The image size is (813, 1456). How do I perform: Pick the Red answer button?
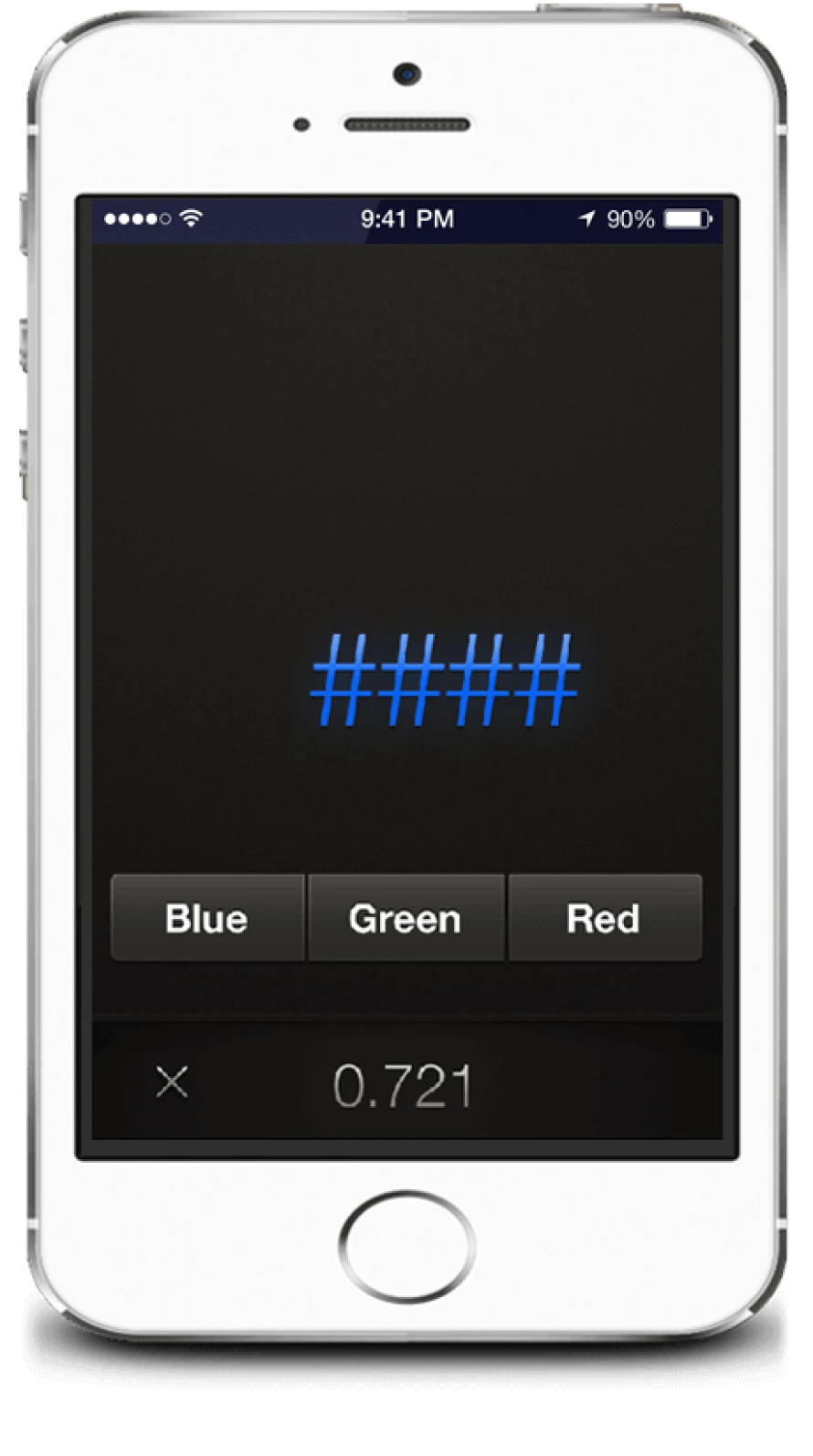point(604,918)
